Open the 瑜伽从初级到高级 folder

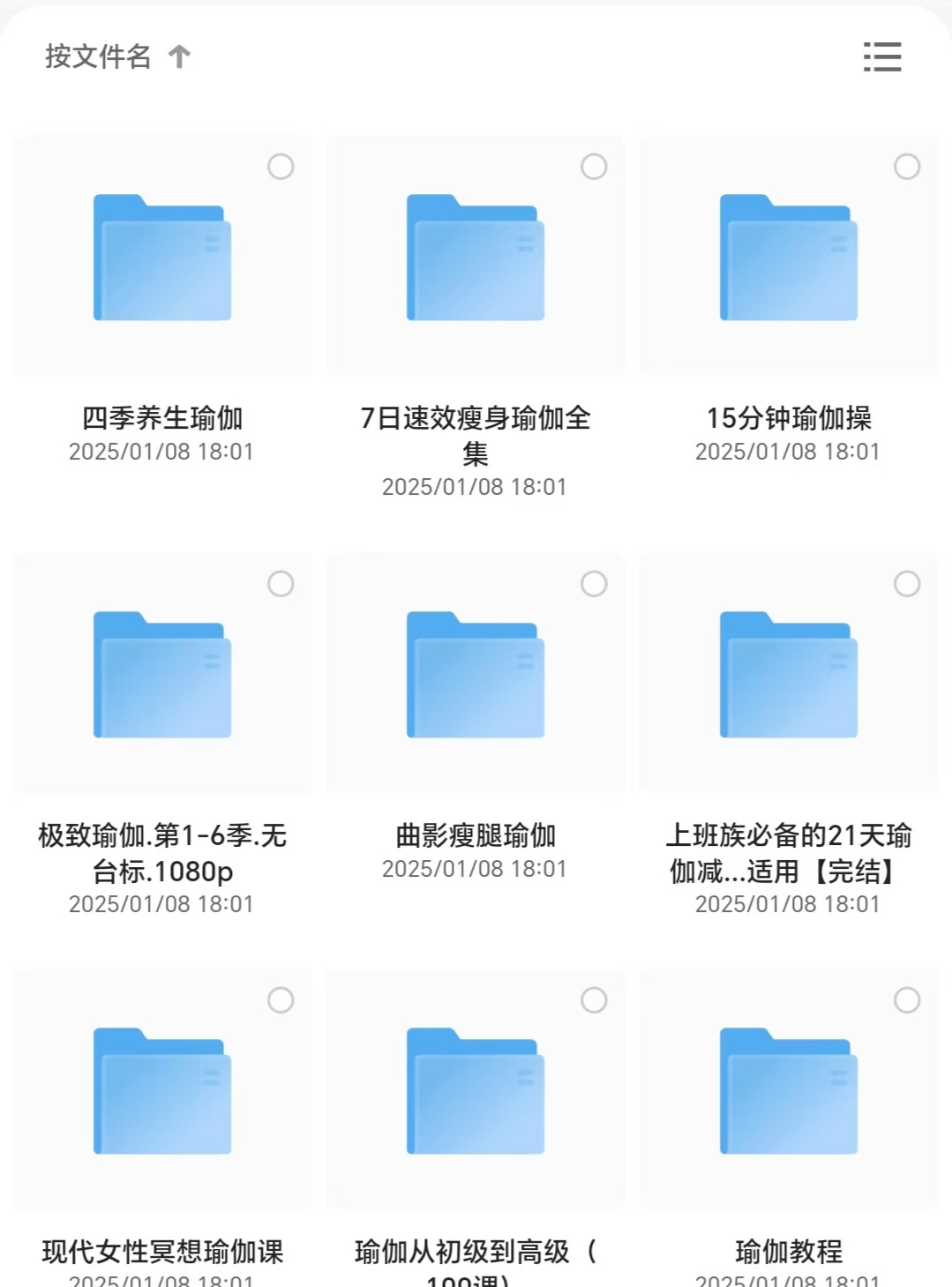coord(476,1091)
